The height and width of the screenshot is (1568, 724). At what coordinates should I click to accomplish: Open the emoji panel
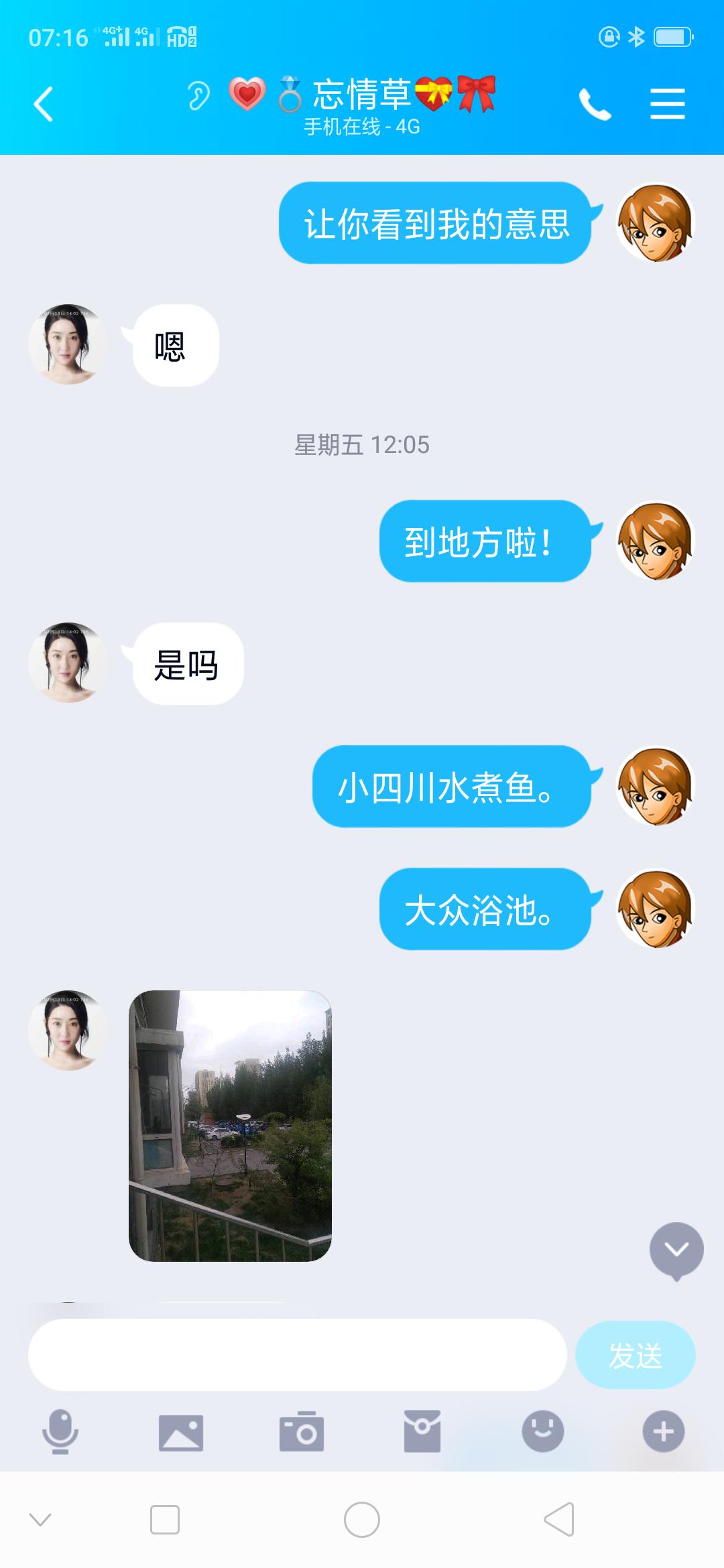click(x=542, y=1431)
